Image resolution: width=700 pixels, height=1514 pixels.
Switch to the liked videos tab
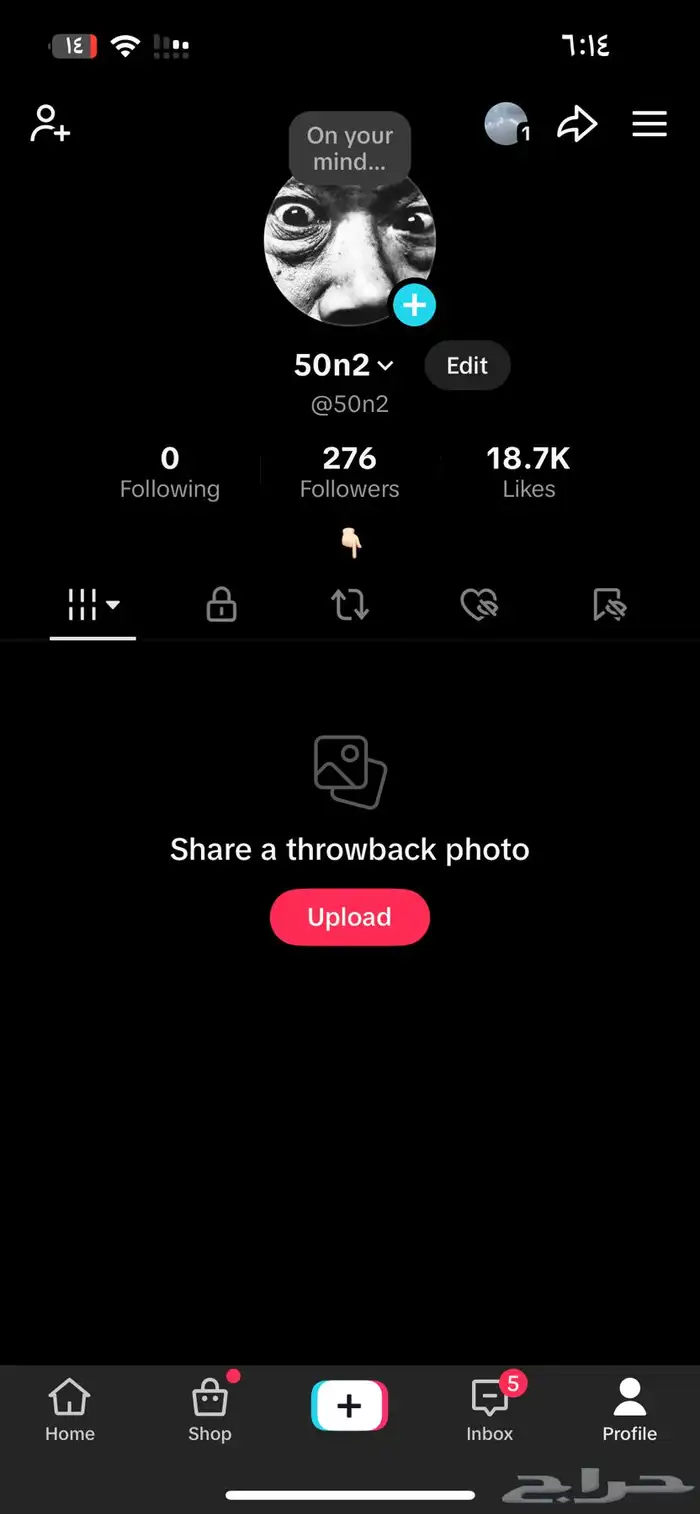click(479, 605)
